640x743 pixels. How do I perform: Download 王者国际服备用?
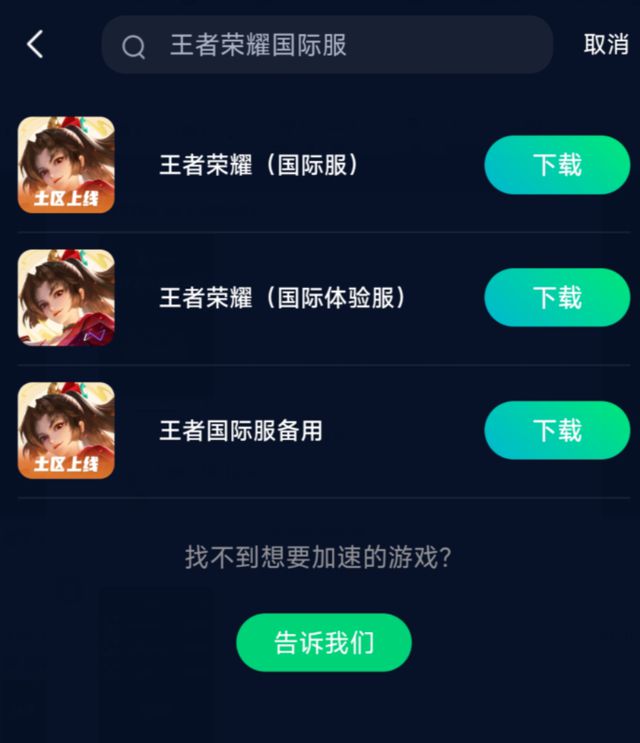(x=556, y=431)
